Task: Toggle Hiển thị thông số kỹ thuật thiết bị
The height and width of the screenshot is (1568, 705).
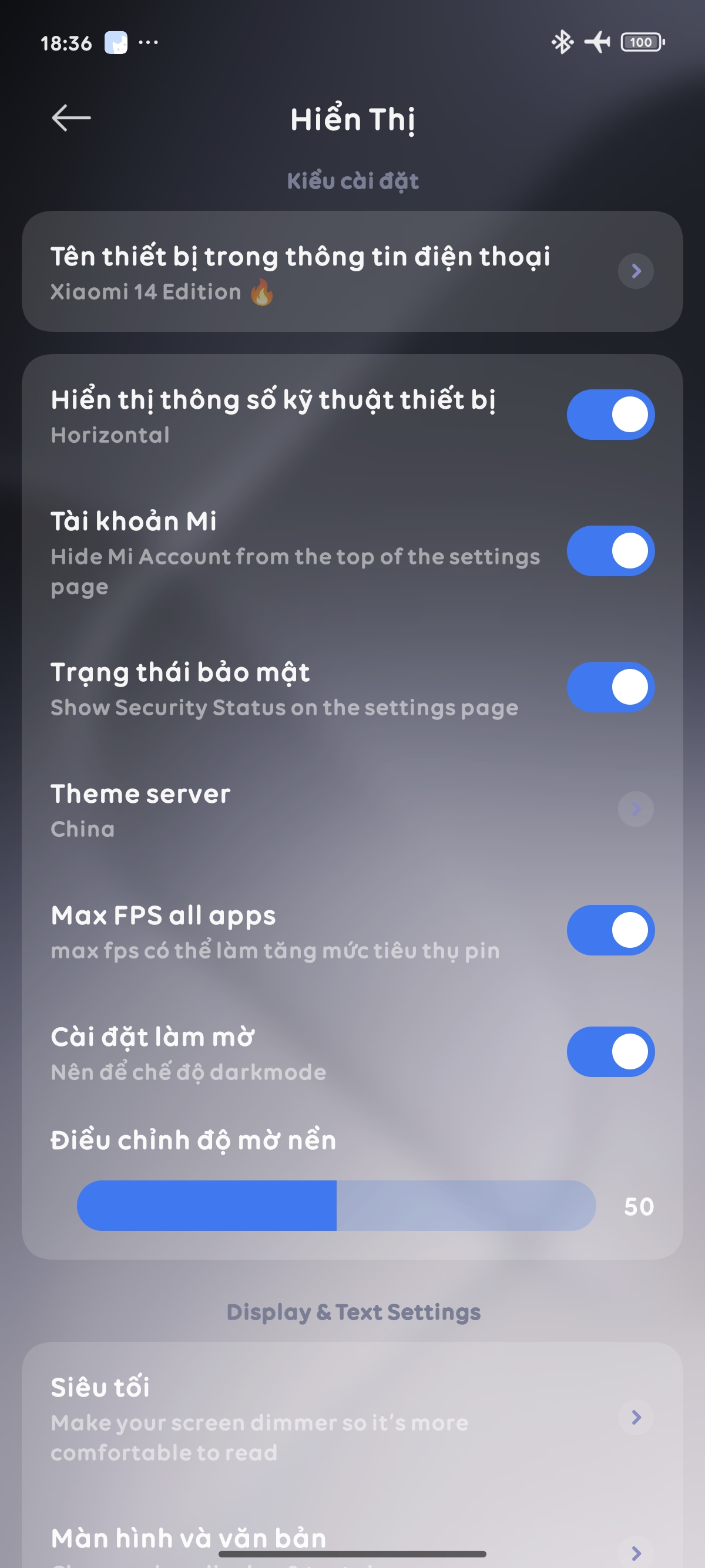Action: point(610,415)
